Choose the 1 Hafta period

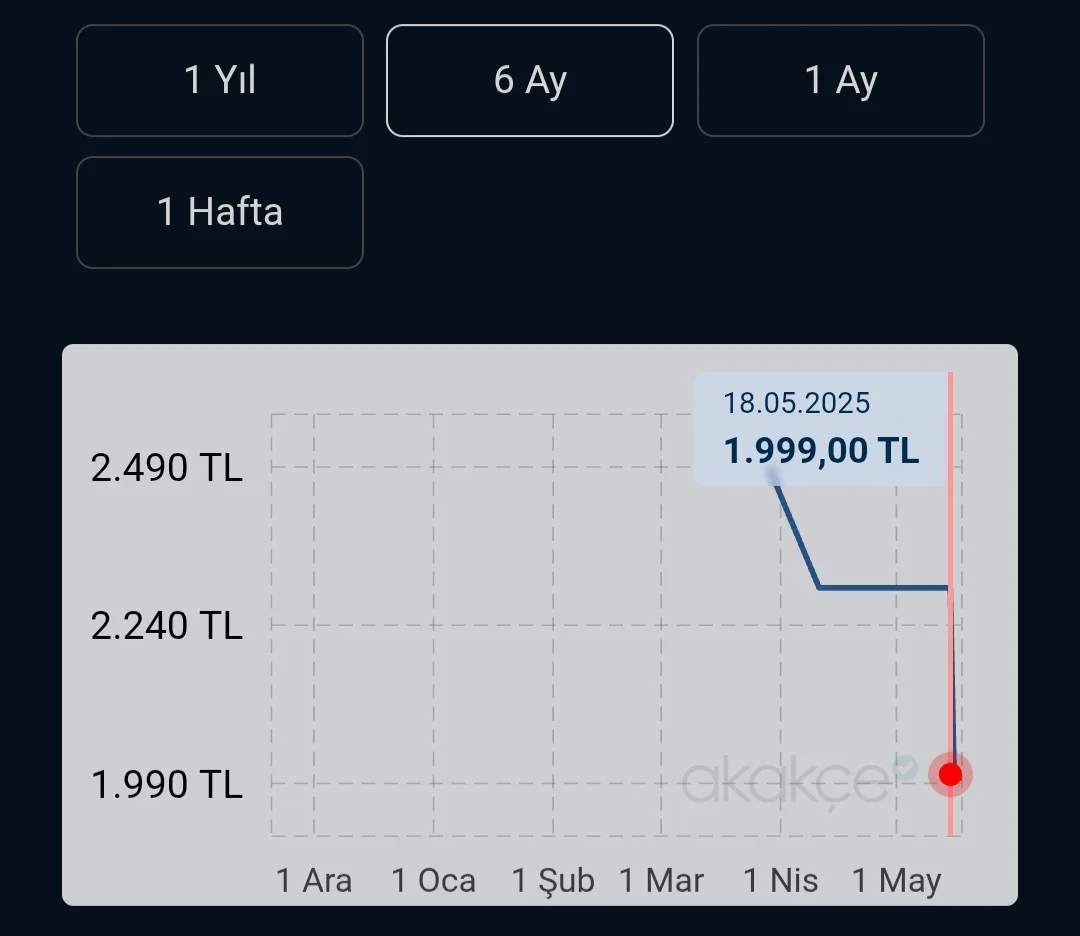coord(220,212)
